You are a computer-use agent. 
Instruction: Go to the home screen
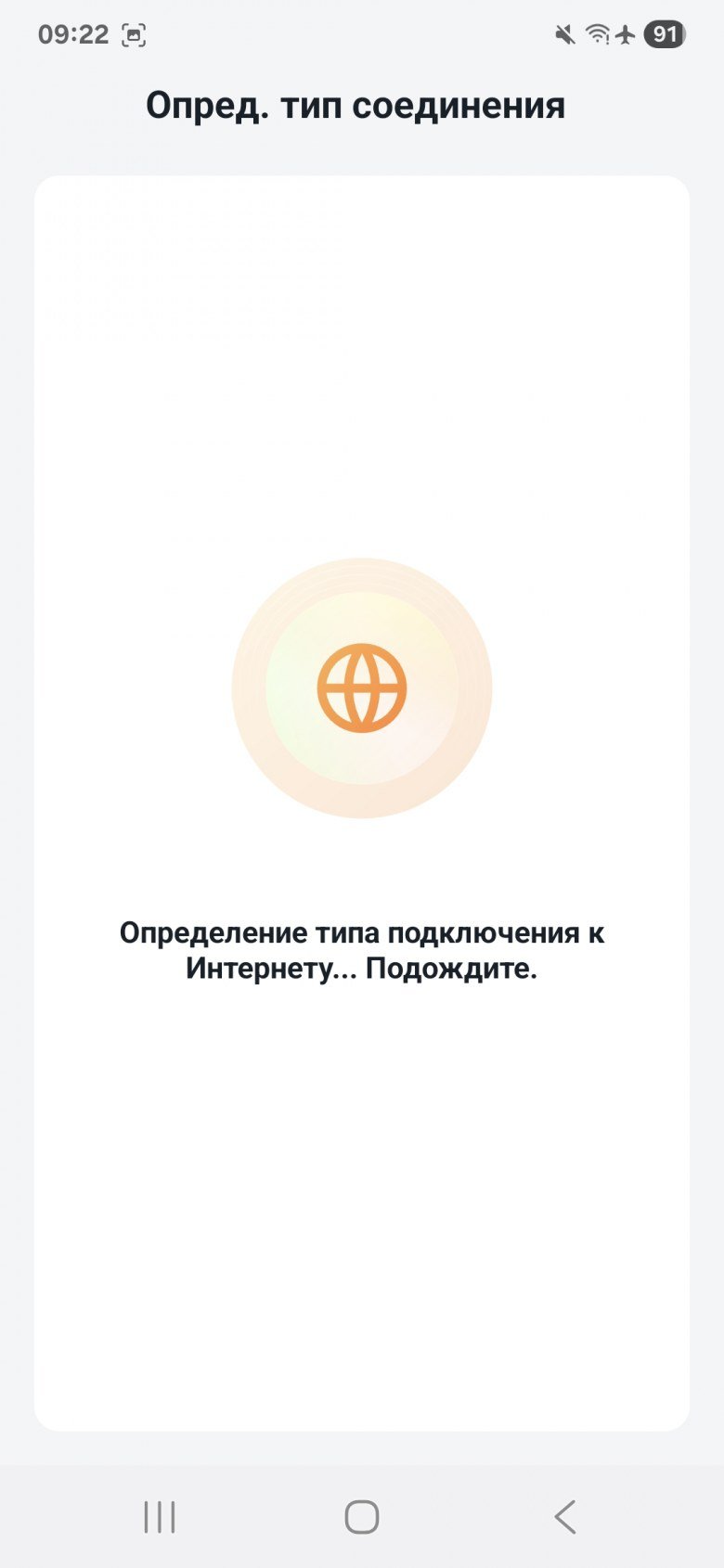click(361, 1517)
